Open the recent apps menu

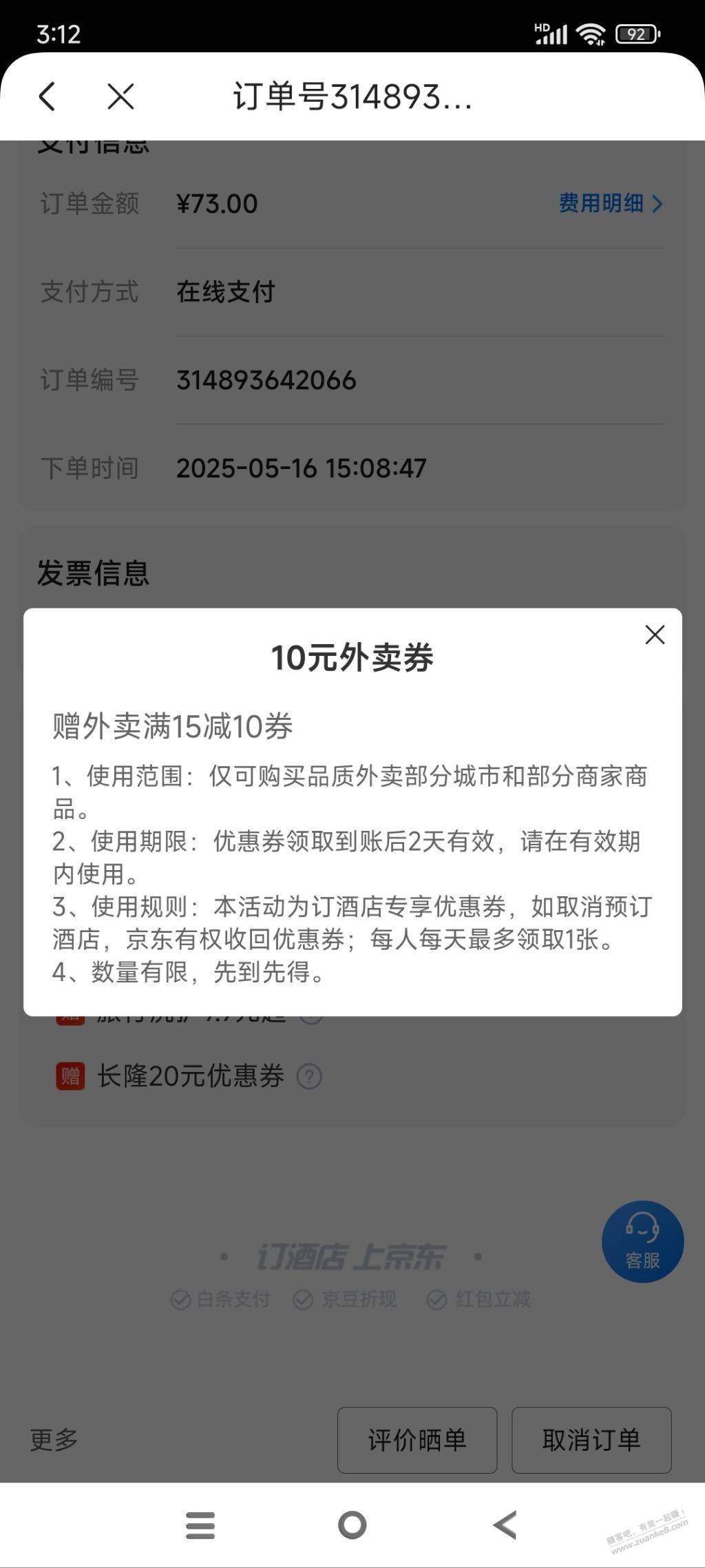click(x=200, y=1525)
